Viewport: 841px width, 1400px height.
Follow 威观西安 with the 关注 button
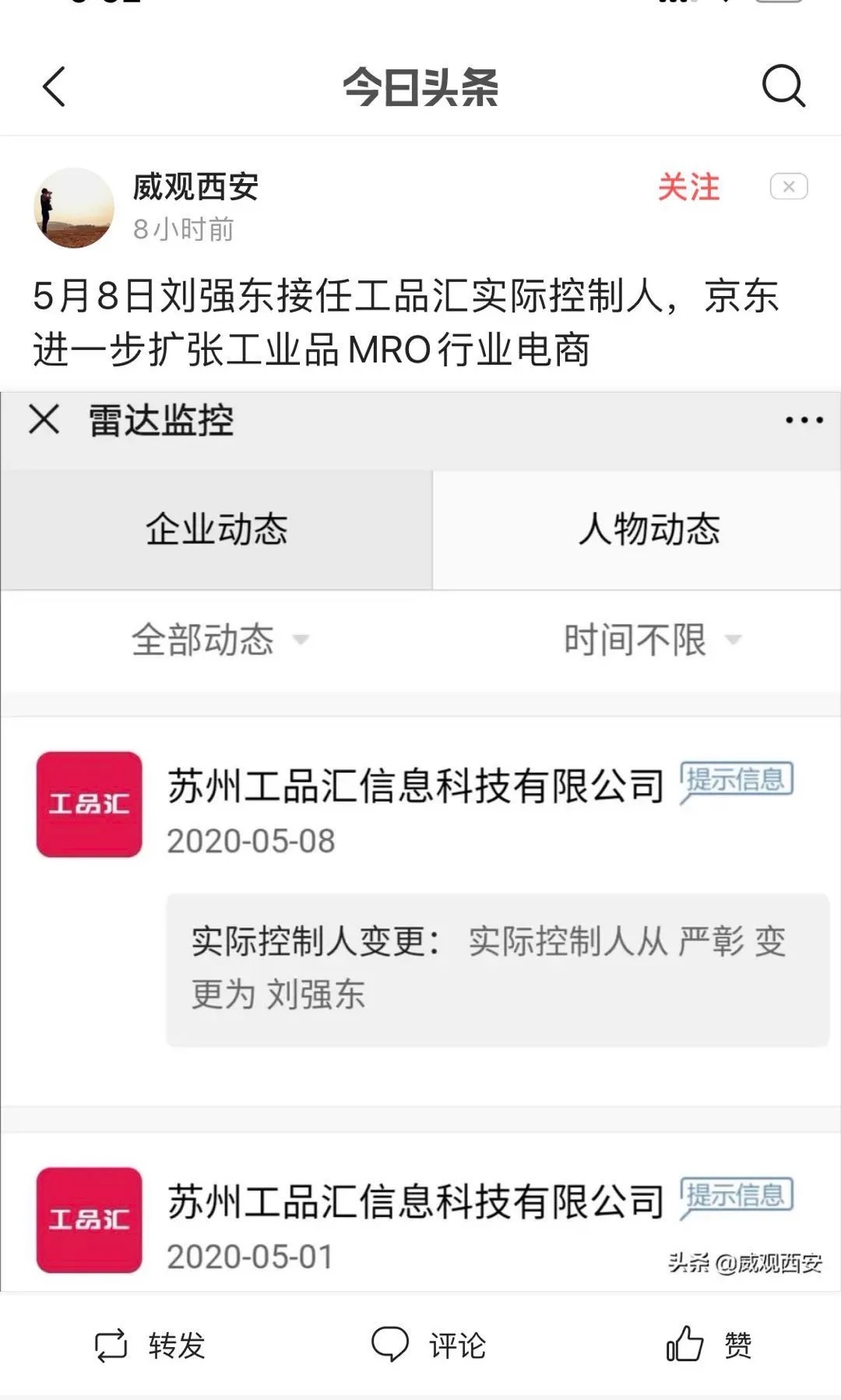pyautogui.click(x=688, y=188)
